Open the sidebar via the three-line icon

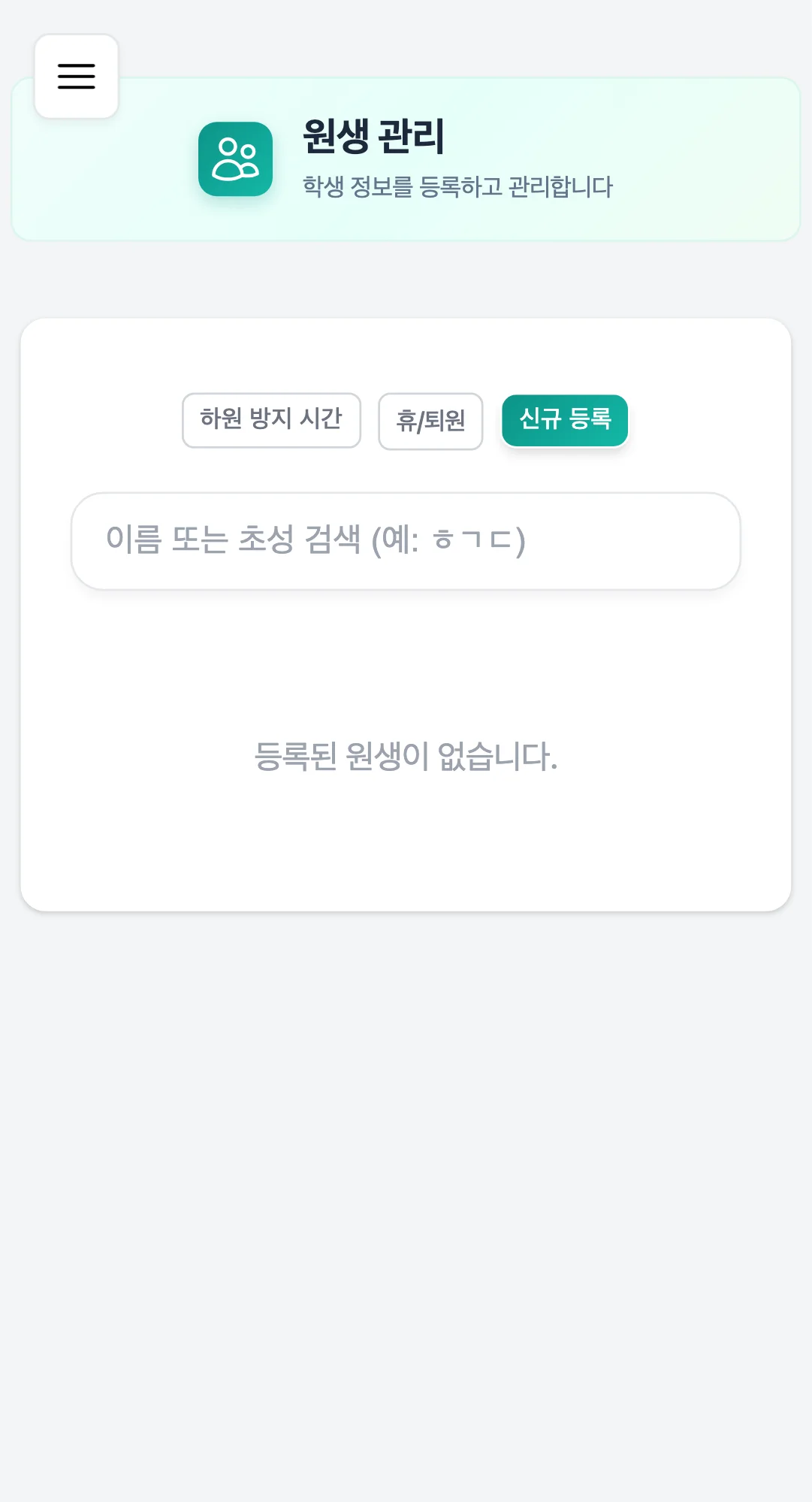[x=76, y=76]
